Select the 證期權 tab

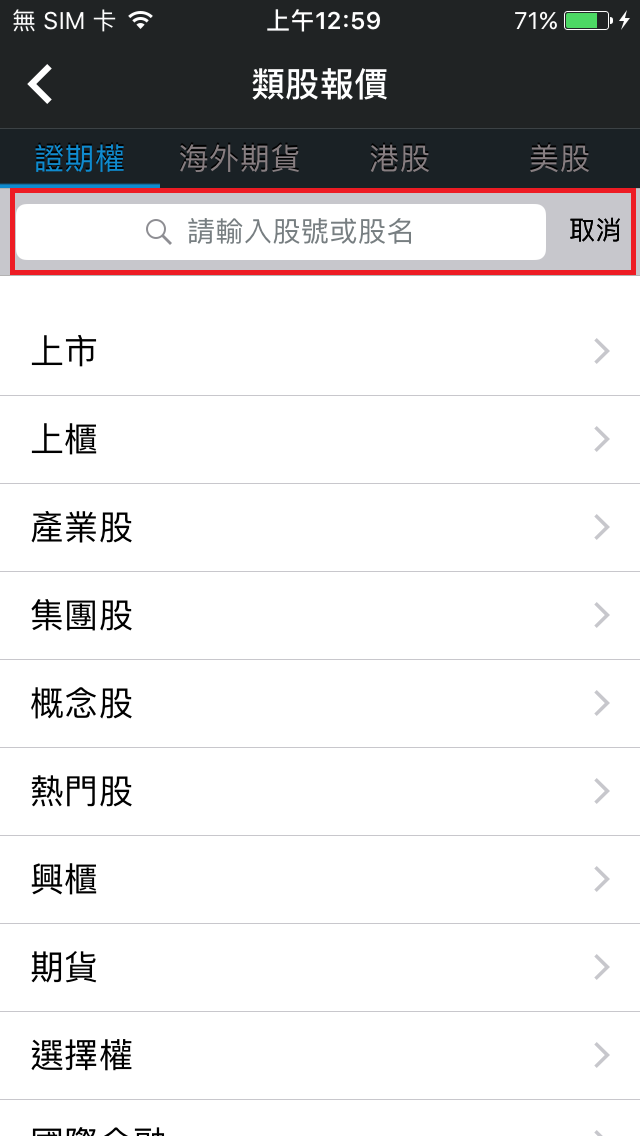point(80,159)
